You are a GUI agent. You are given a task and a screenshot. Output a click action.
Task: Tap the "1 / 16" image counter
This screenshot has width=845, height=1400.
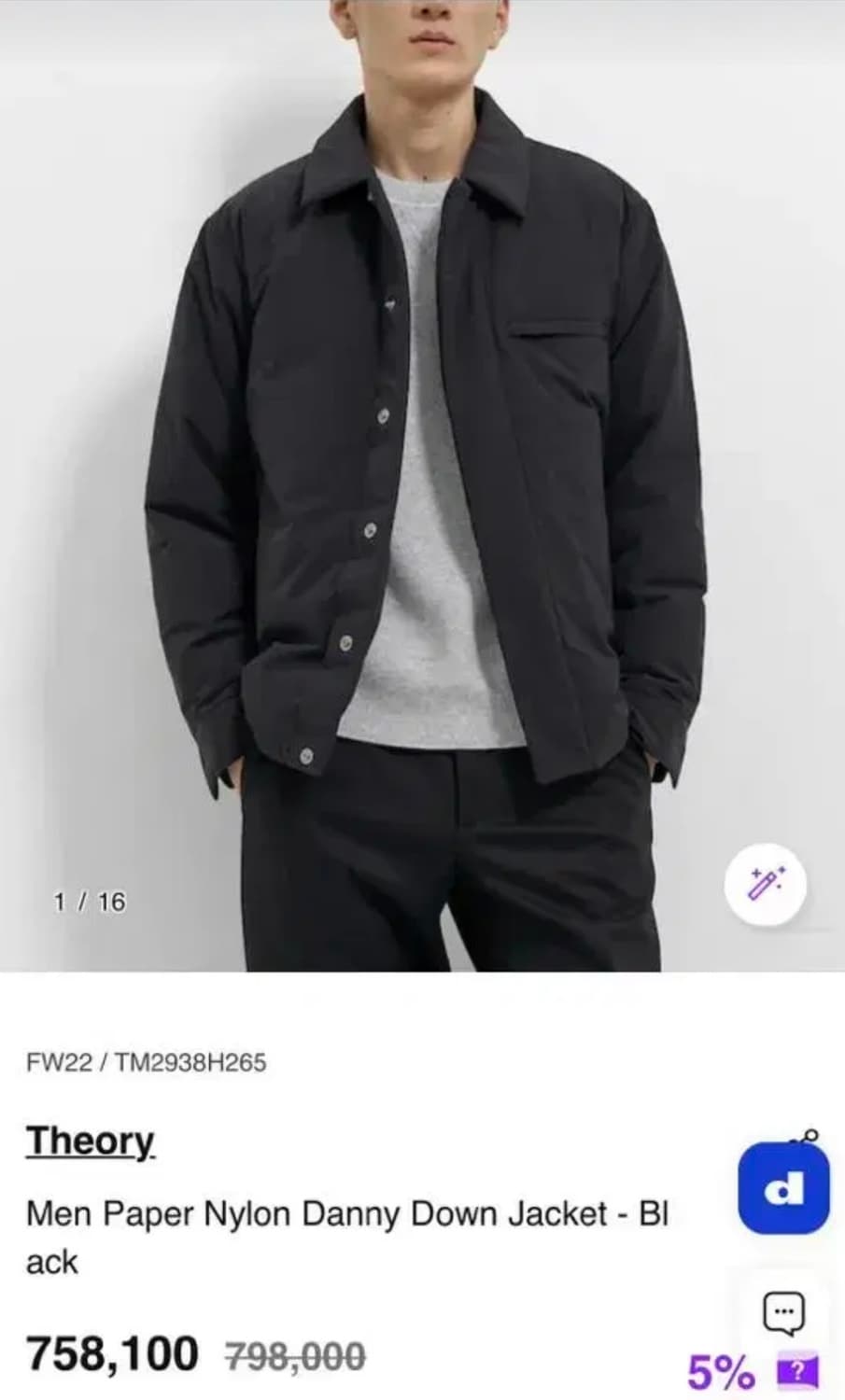tap(90, 902)
